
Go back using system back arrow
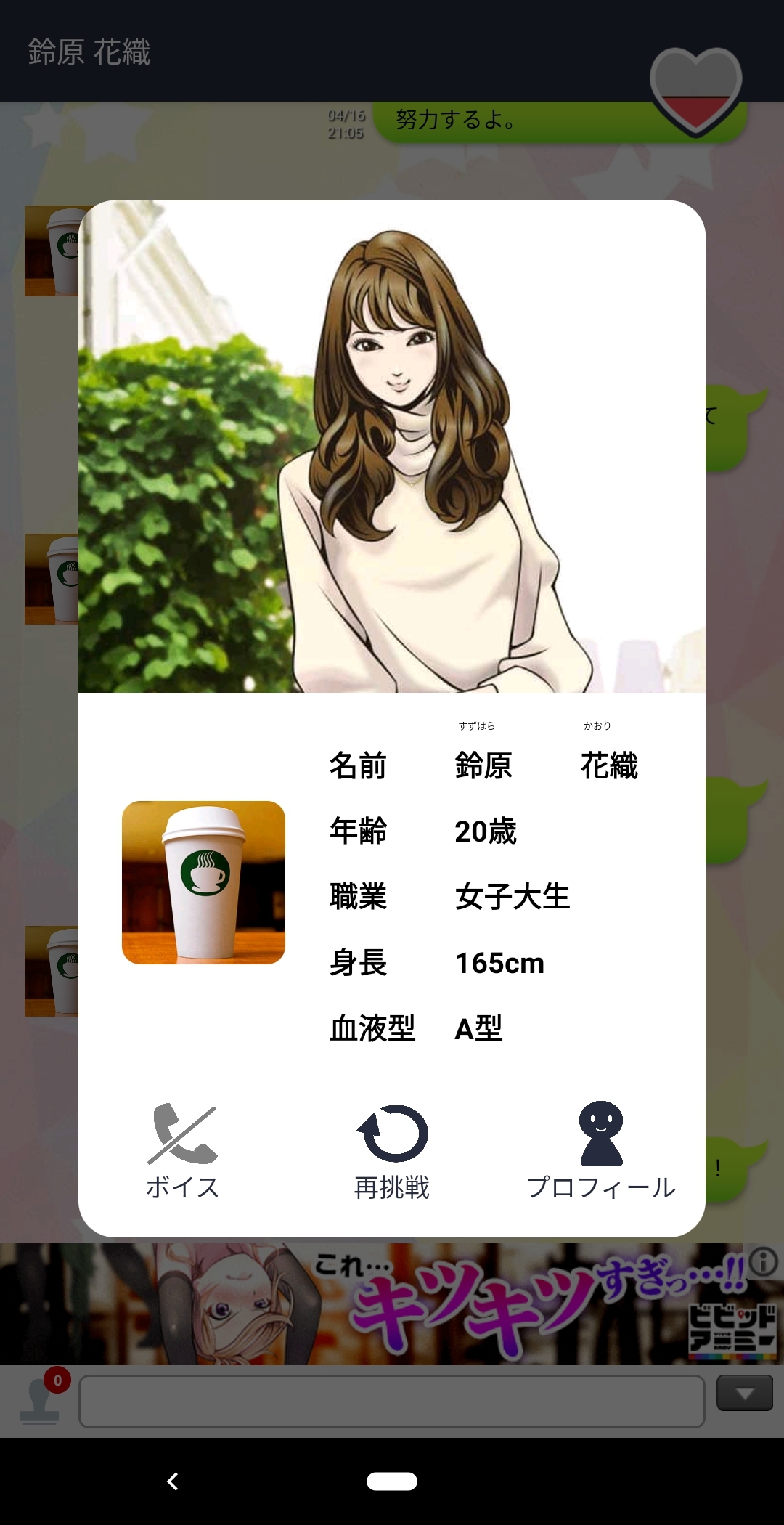tap(172, 1481)
